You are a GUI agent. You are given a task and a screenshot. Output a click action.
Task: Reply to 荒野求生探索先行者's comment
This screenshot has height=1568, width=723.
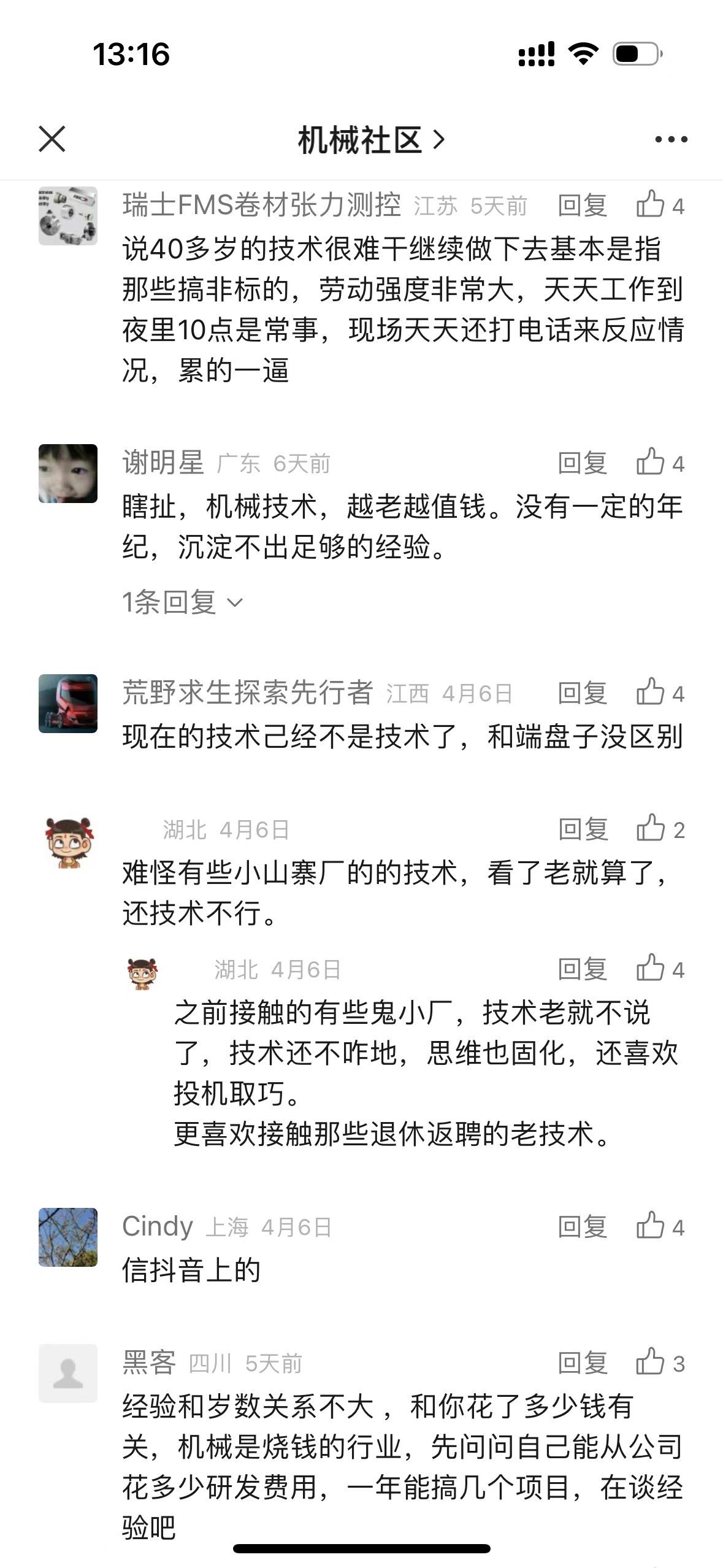pyautogui.click(x=582, y=693)
